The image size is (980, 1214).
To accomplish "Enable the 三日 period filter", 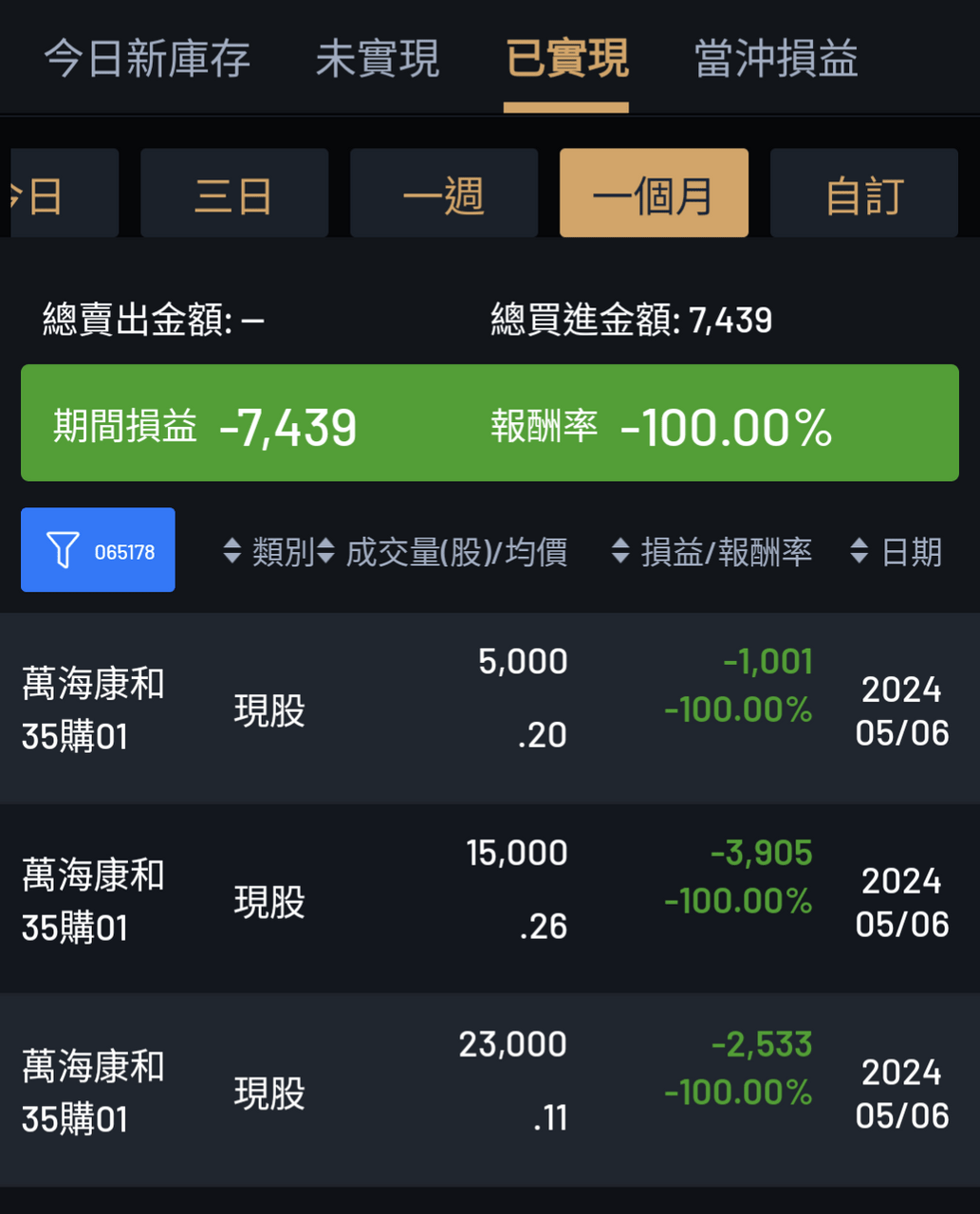I will coord(233,192).
